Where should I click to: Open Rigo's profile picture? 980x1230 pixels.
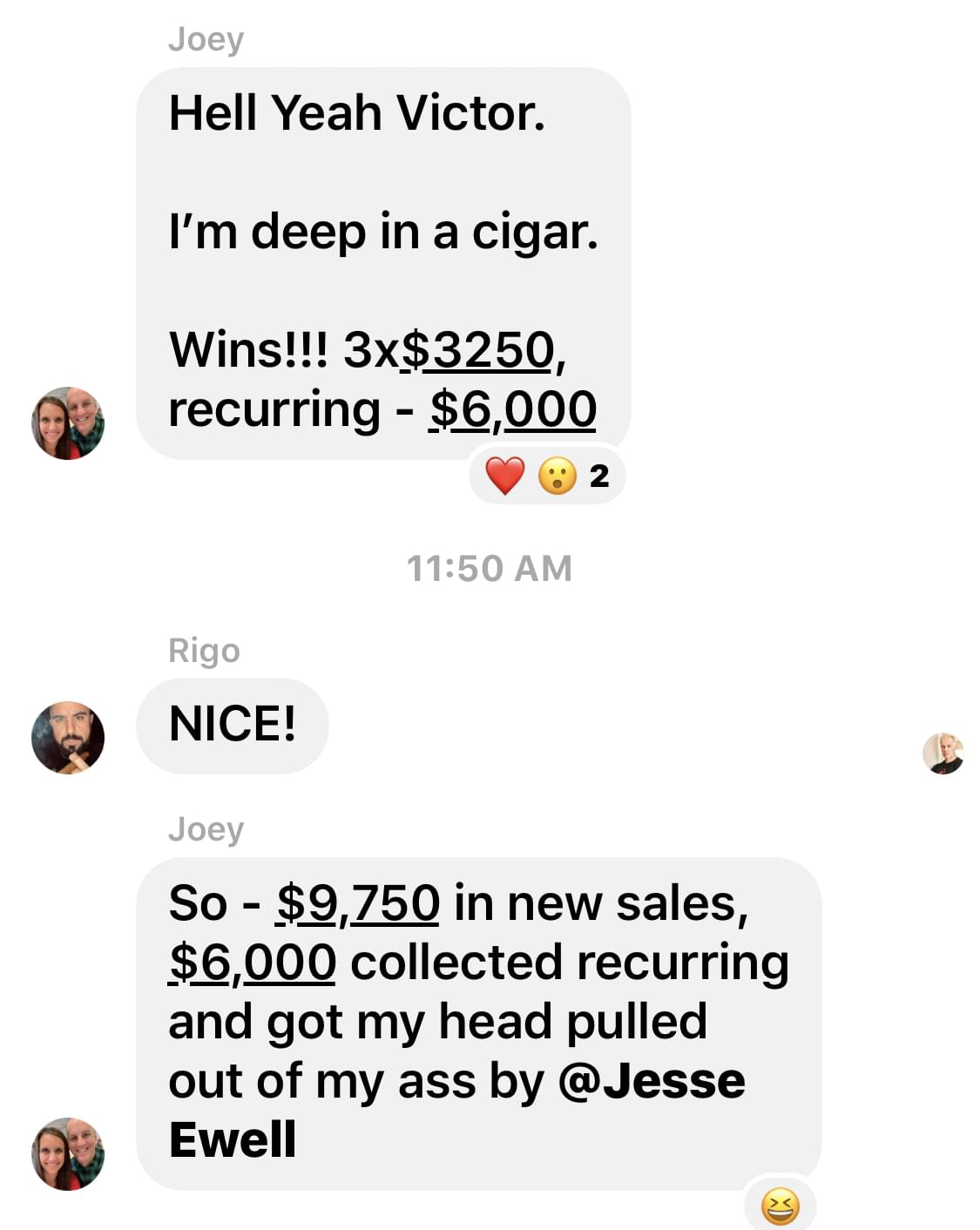point(68,737)
